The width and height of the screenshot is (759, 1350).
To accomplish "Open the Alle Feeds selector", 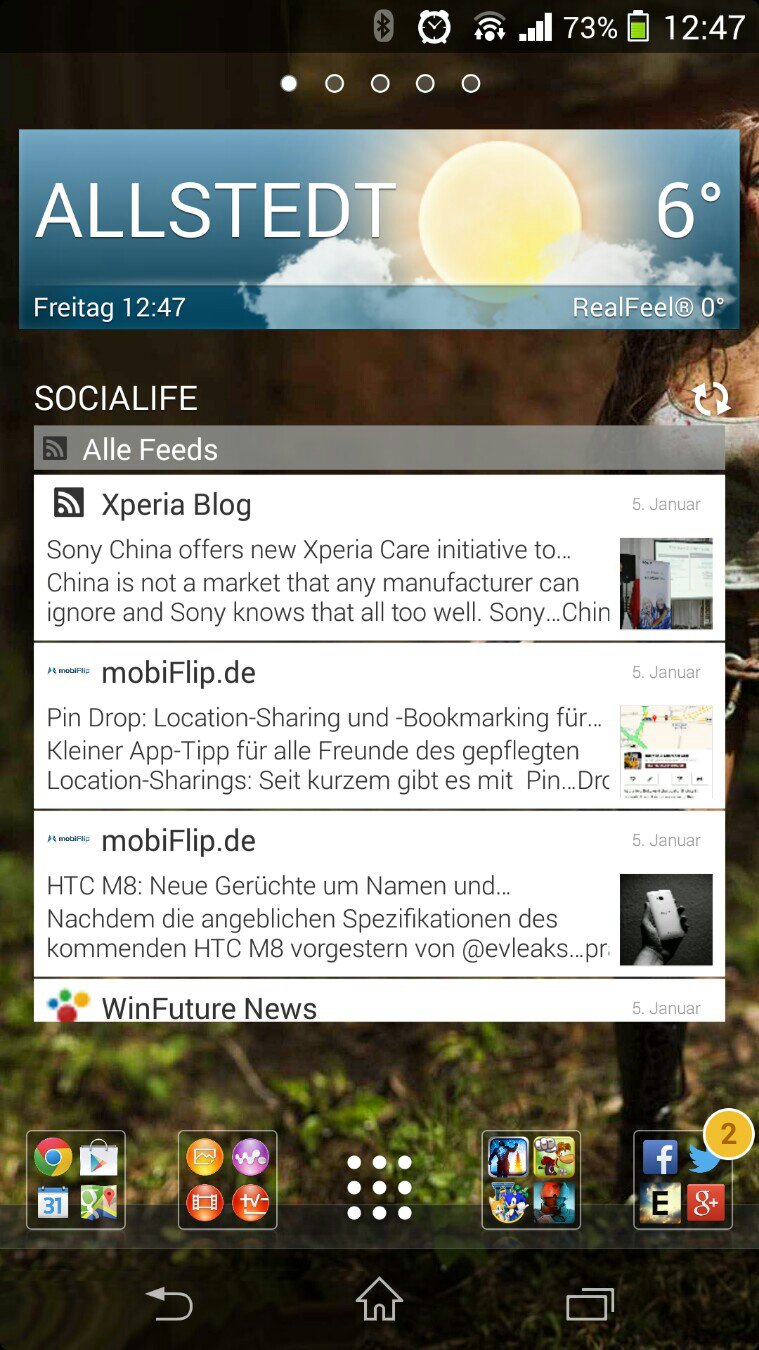I will (x=379, y=449).
